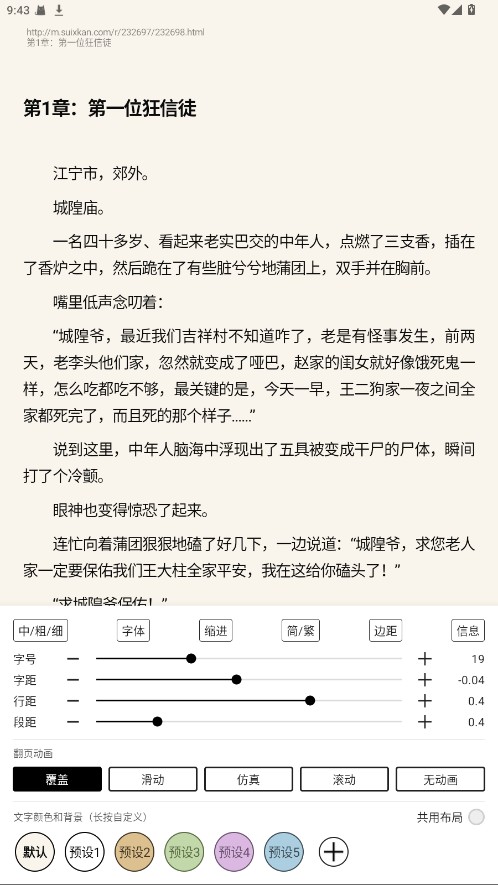
Task: Open the 边距 margin settings
Action: tap(386, 630)
